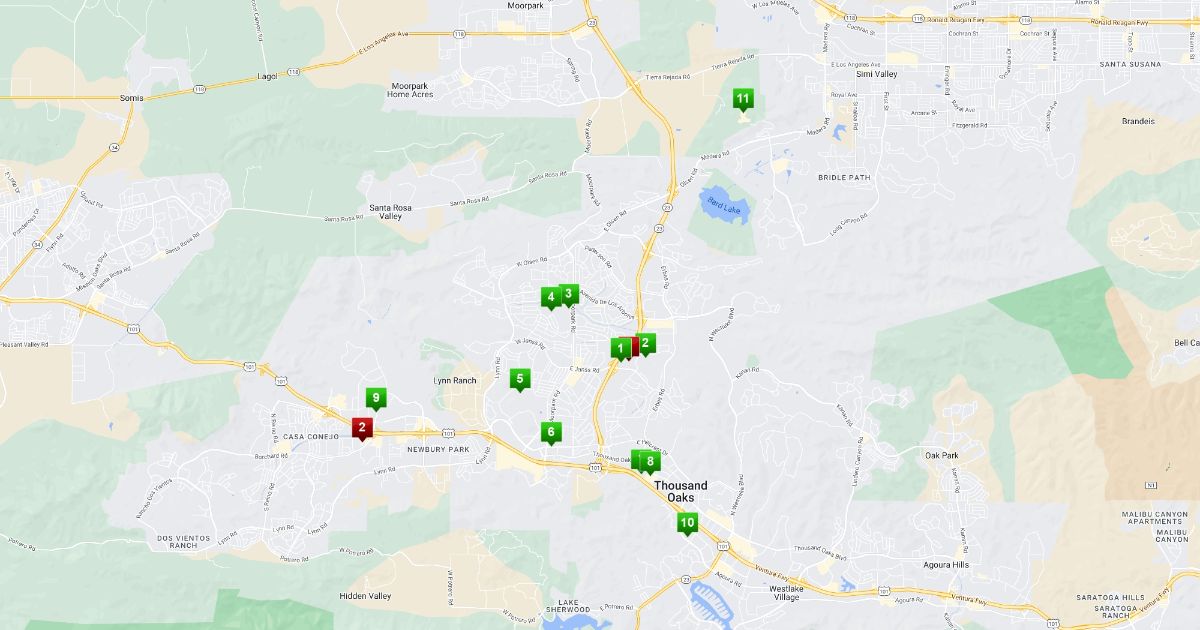Tap green map marker 9
1200x630 pixels.
(x=376, y=398)
